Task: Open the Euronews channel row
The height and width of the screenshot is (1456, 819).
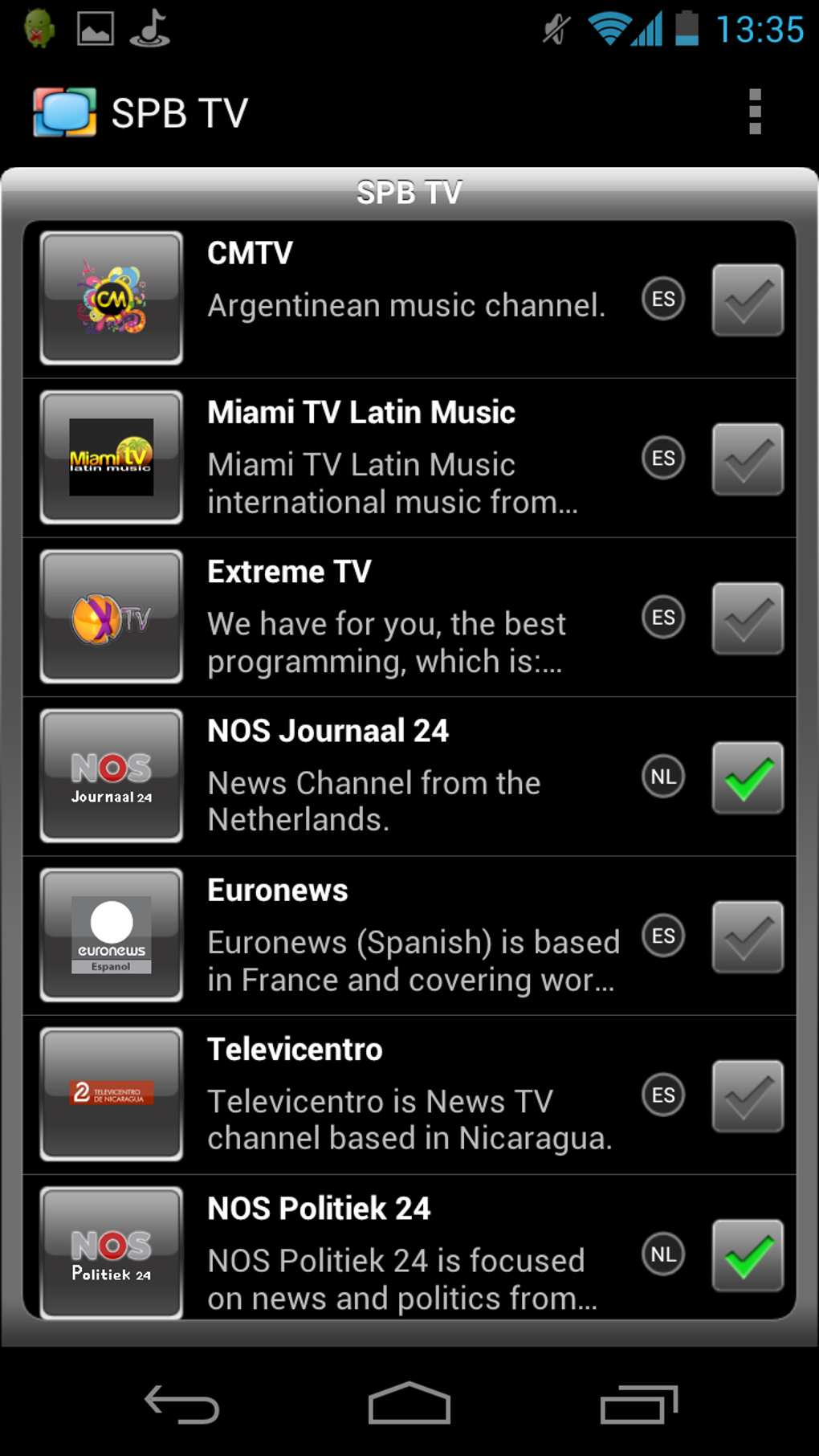Action: 401,935
